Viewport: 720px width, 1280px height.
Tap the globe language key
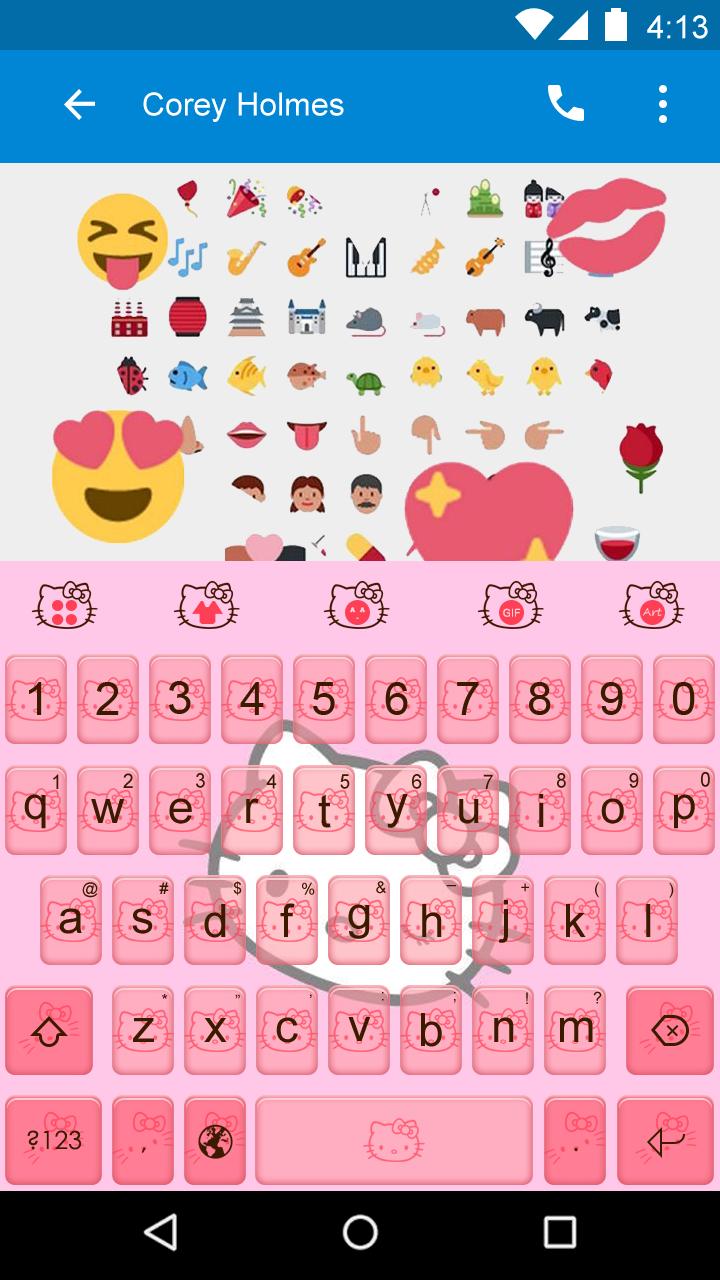click(x=215, y=1140)
